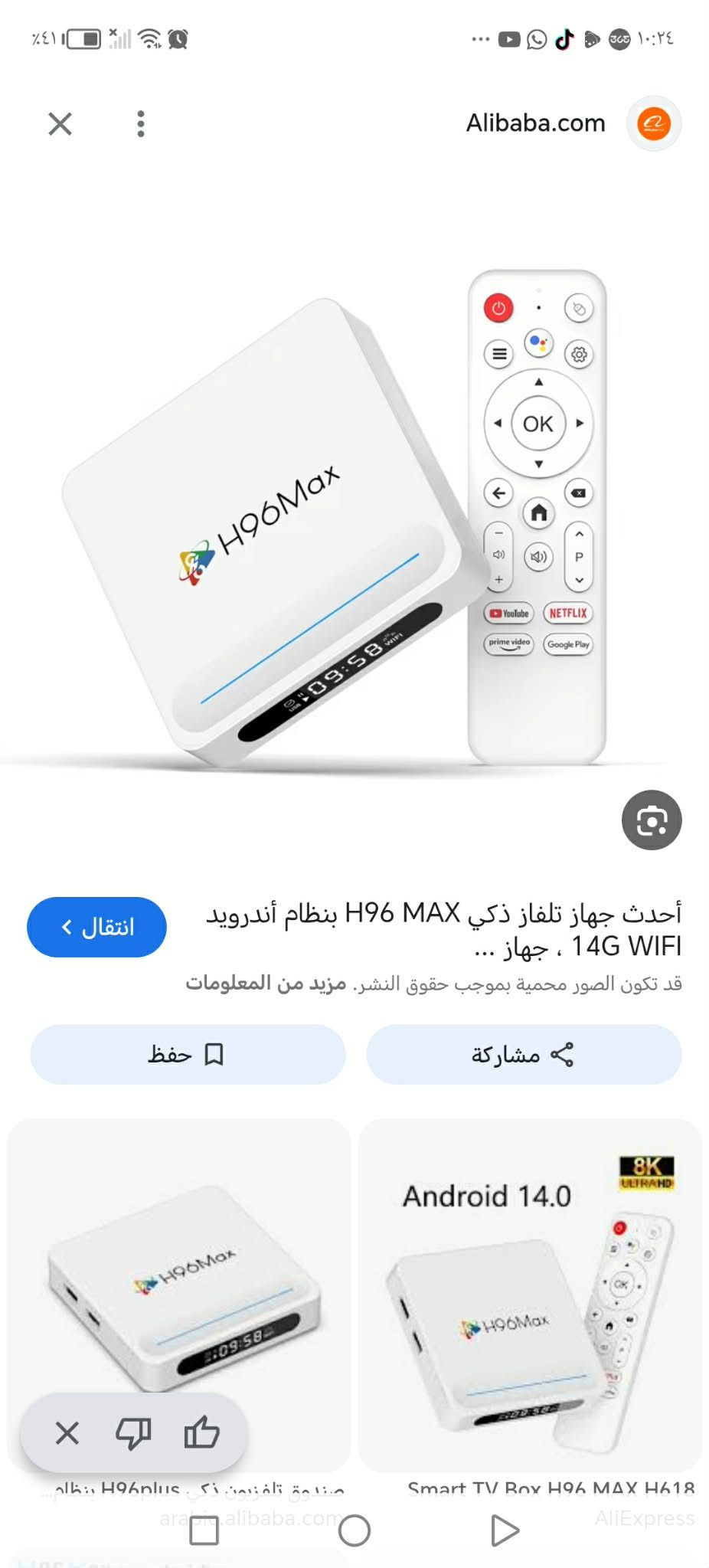
Task: Search this image with Google Lens
Action: [651, 820]
